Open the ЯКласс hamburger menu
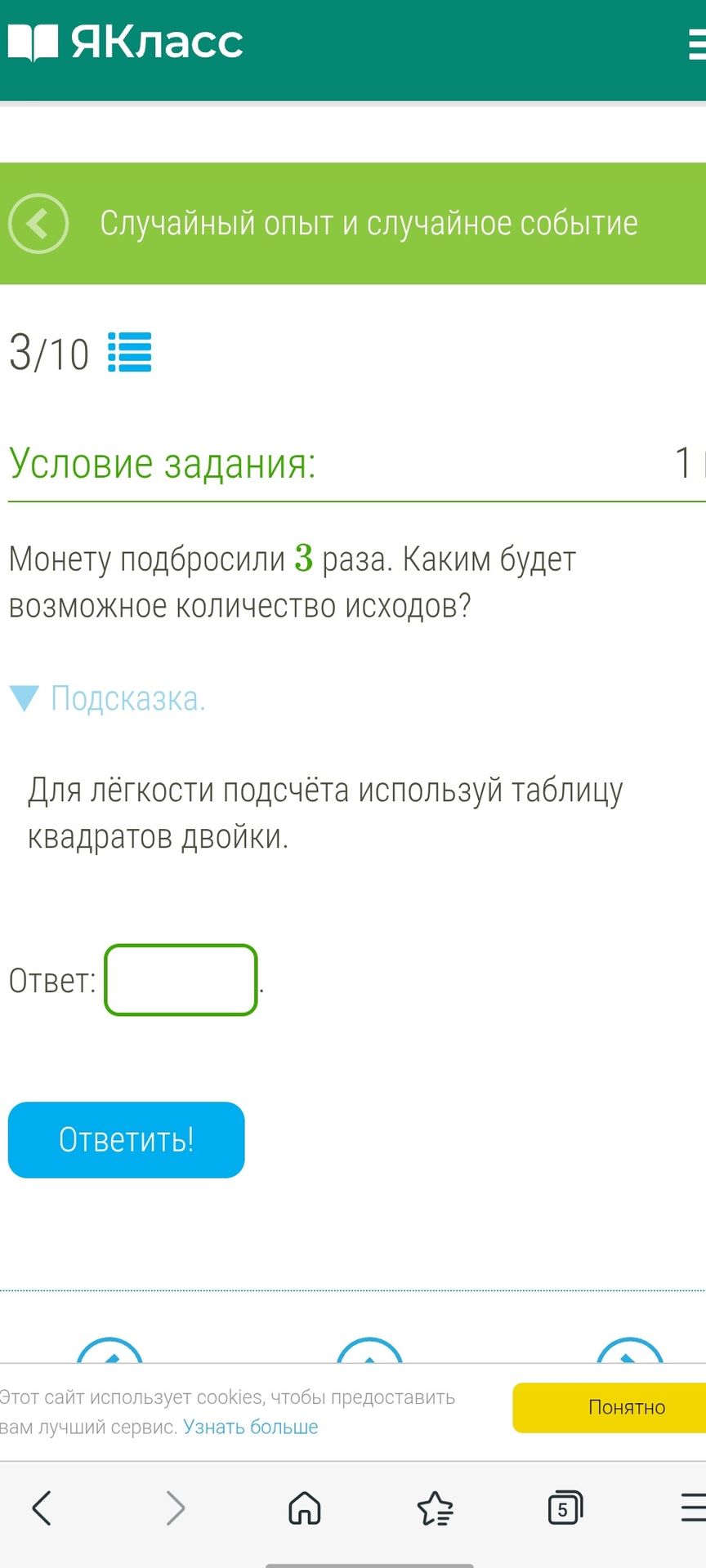The height and width of the screenshot is (1568, 706). tap(697, 42)
